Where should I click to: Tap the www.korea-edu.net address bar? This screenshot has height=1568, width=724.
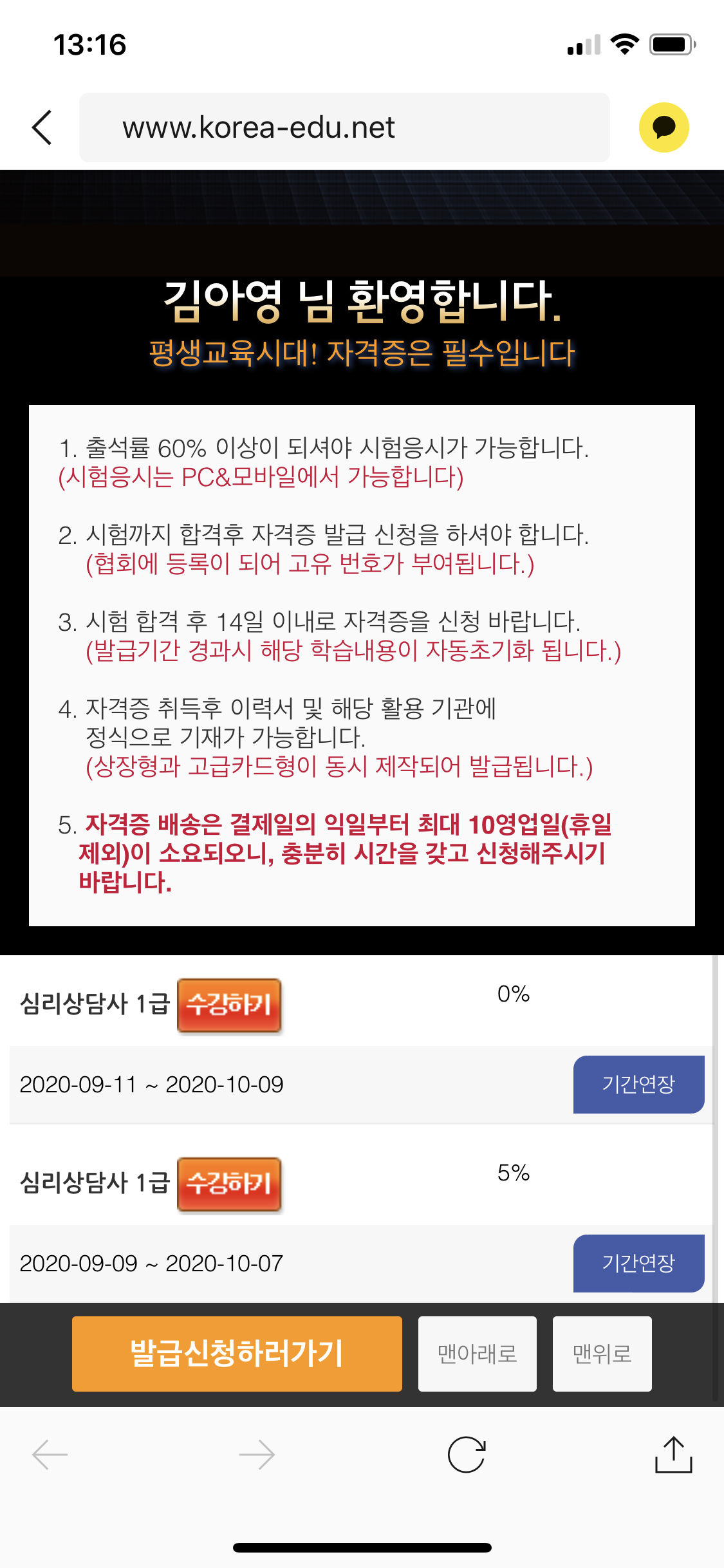click(344, 127)
